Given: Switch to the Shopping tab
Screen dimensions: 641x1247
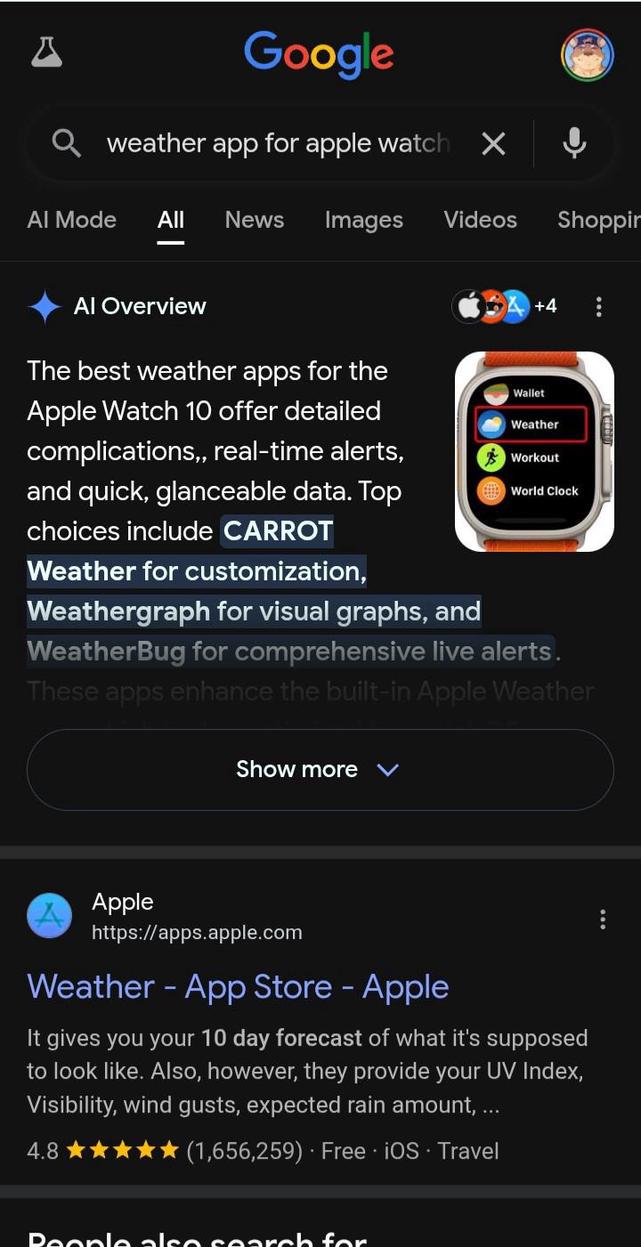Looking at the screenshot, I should click(598, 220).
